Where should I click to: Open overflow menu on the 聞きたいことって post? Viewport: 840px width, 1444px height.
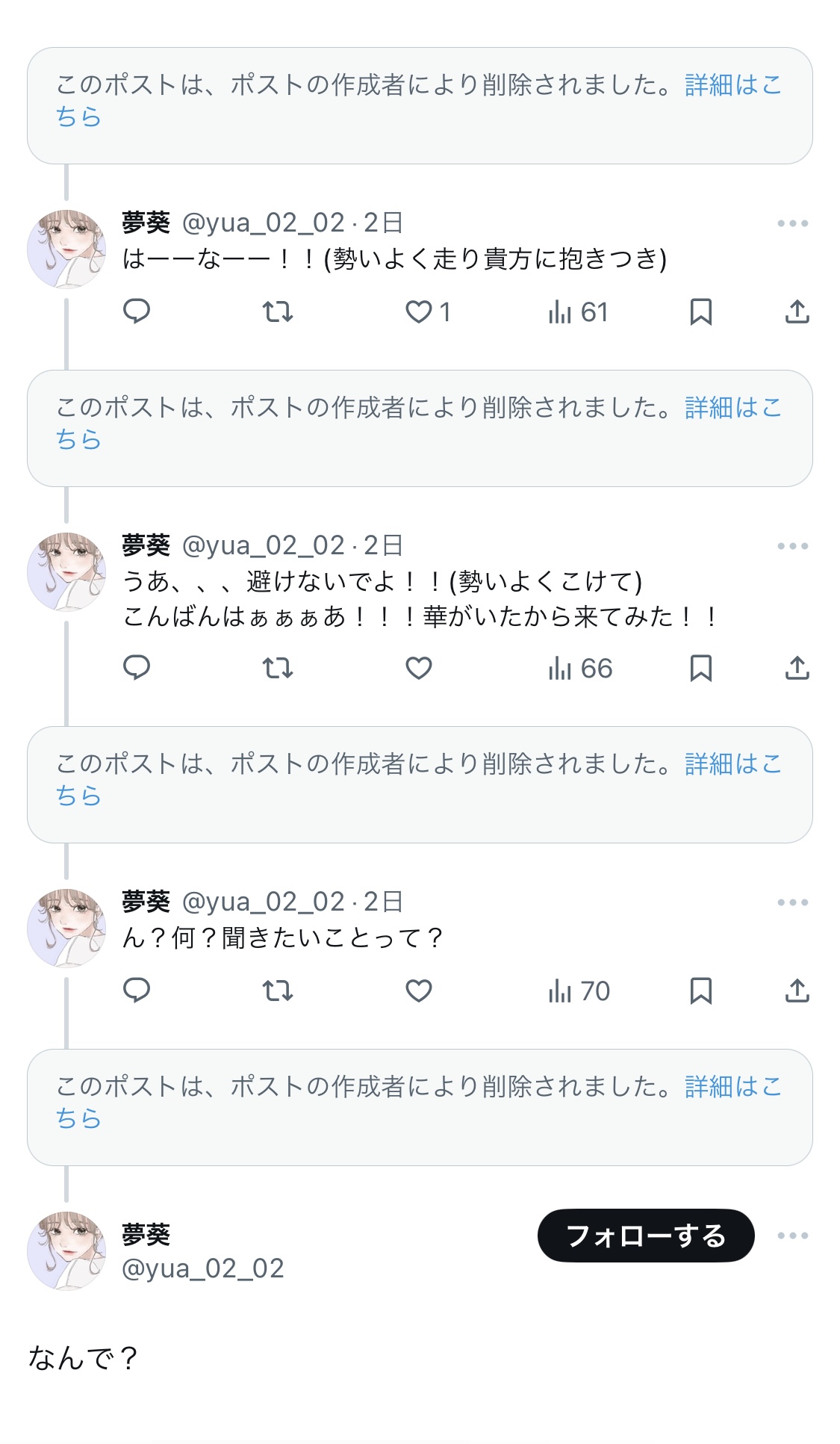tap(792, 902)
